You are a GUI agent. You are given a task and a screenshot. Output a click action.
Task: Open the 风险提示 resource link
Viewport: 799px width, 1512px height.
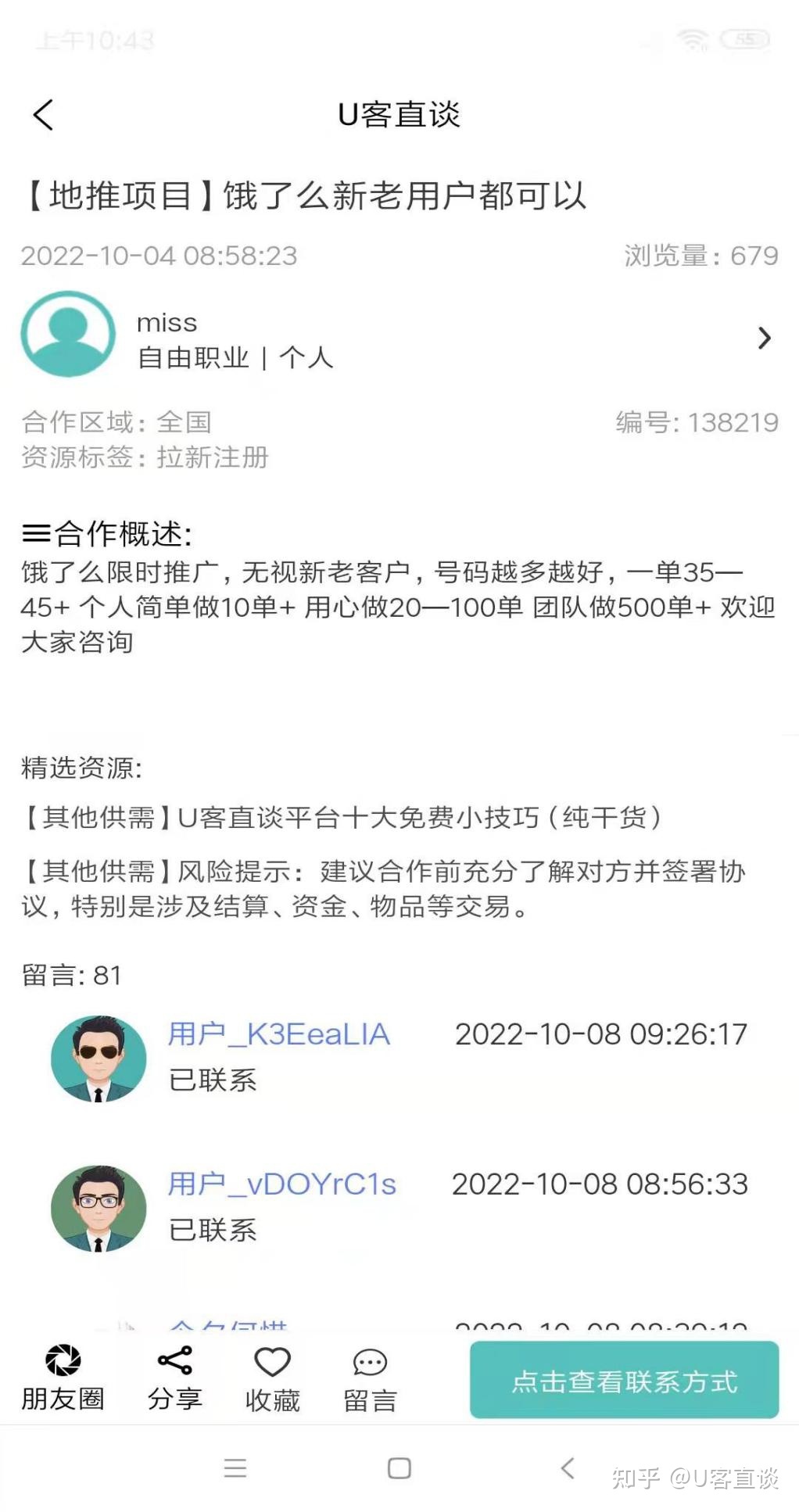(383, 888)
